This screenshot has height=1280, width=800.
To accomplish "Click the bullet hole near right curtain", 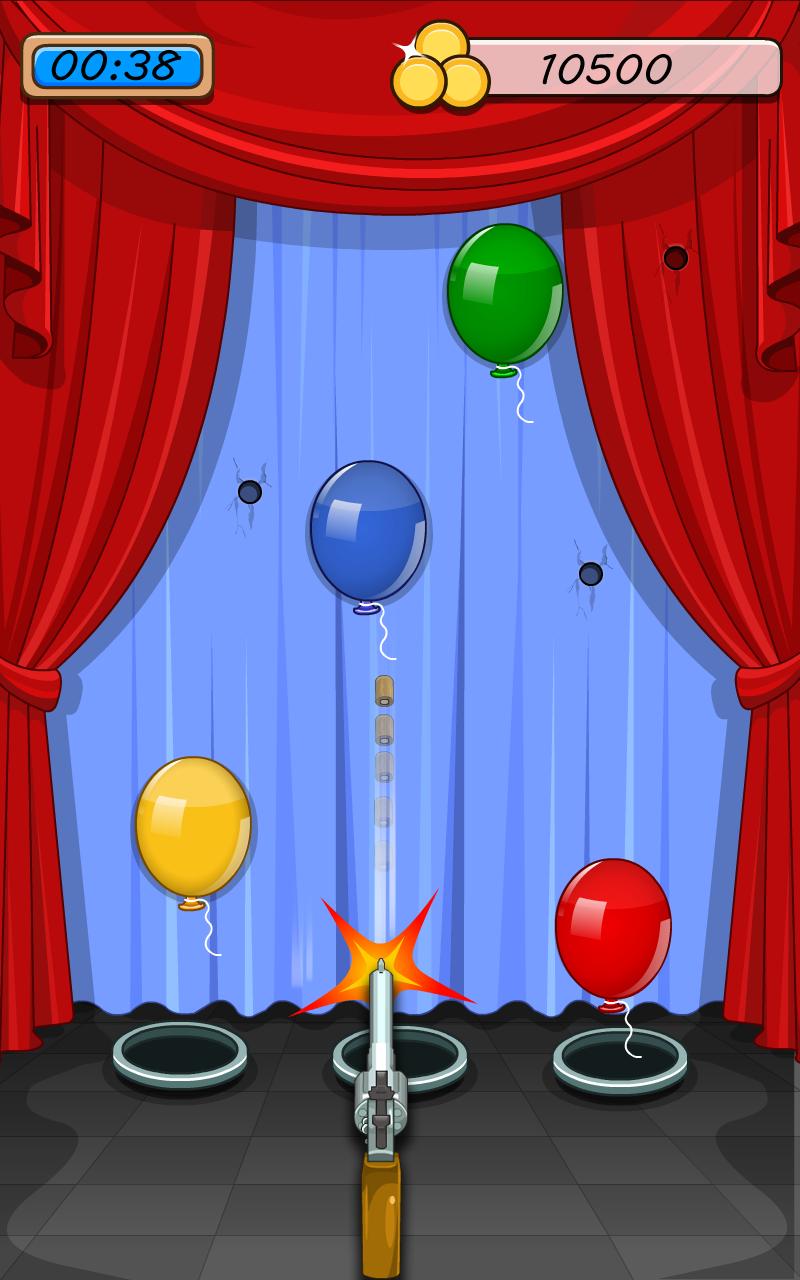I will tap(590, 572).
